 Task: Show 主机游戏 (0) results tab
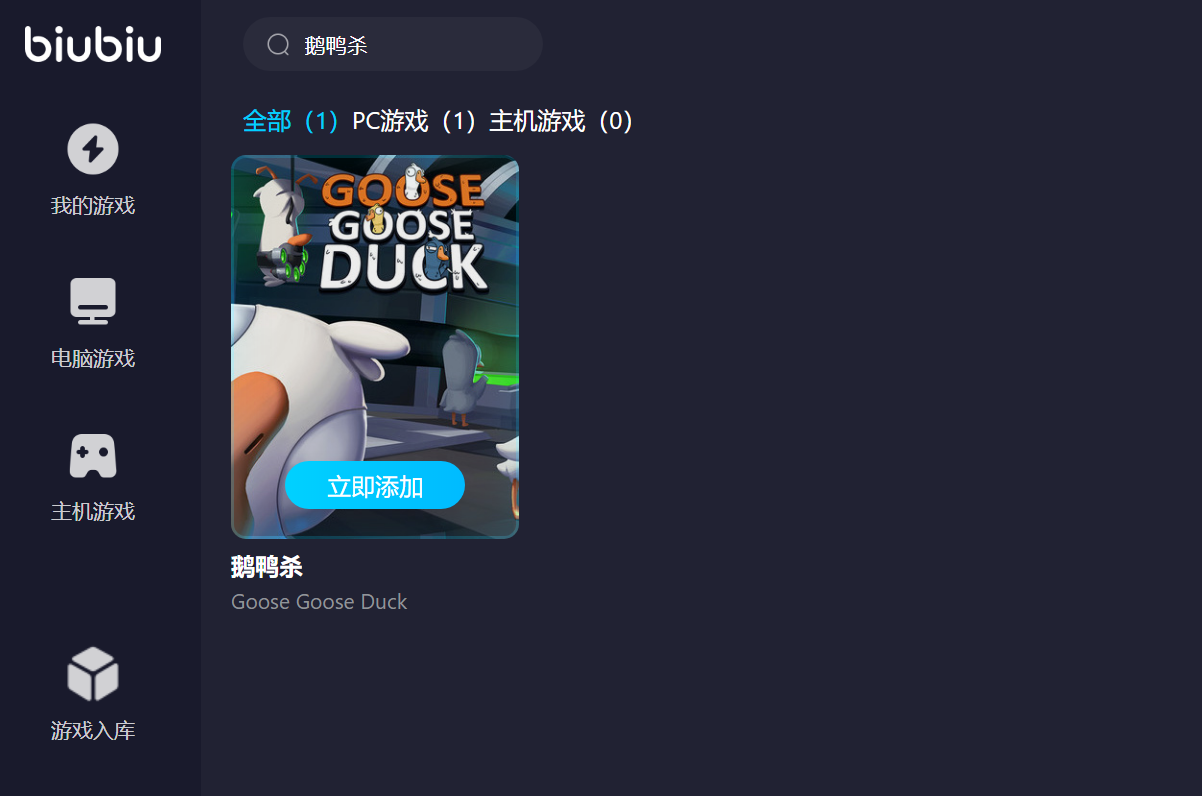[x=561, y=122]
